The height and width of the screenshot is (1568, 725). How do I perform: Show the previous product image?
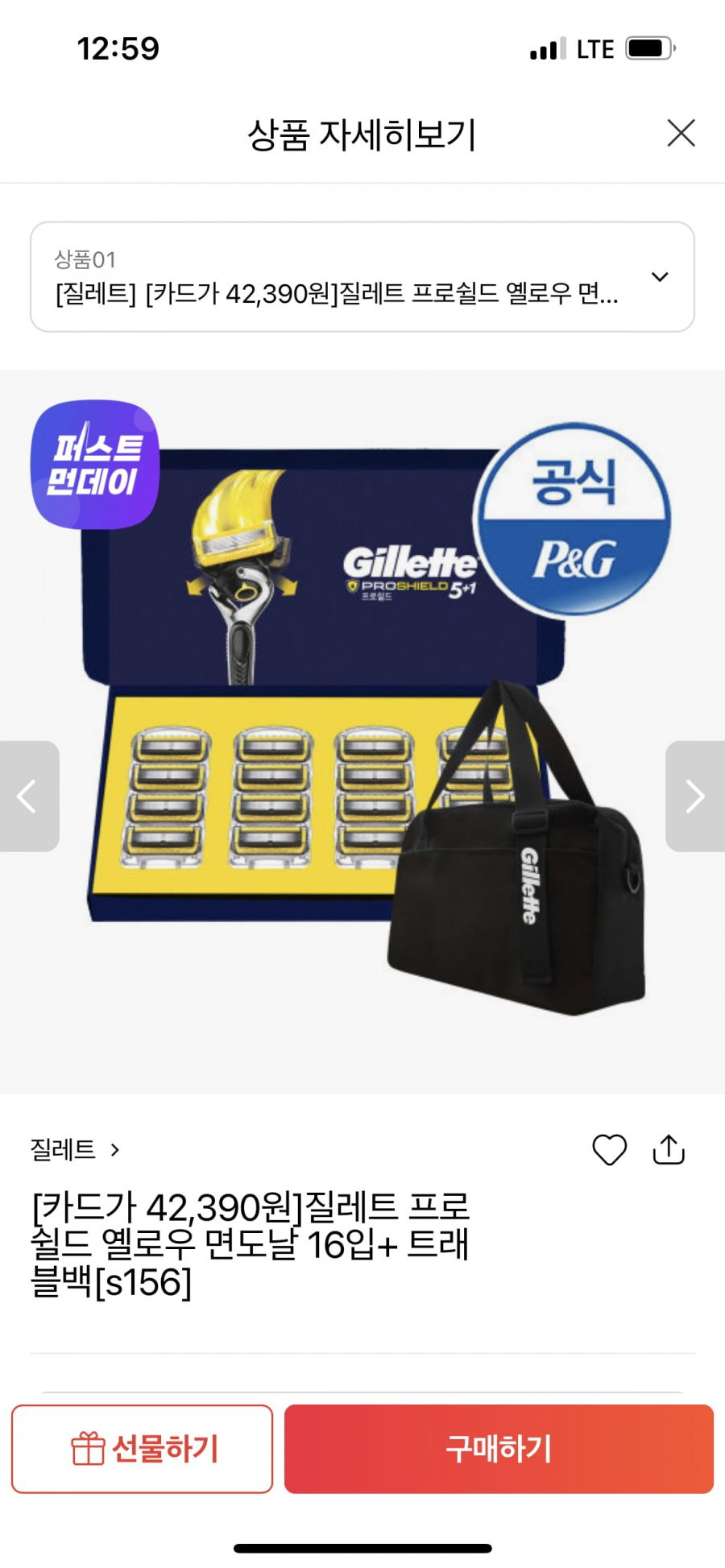point(28,796)
